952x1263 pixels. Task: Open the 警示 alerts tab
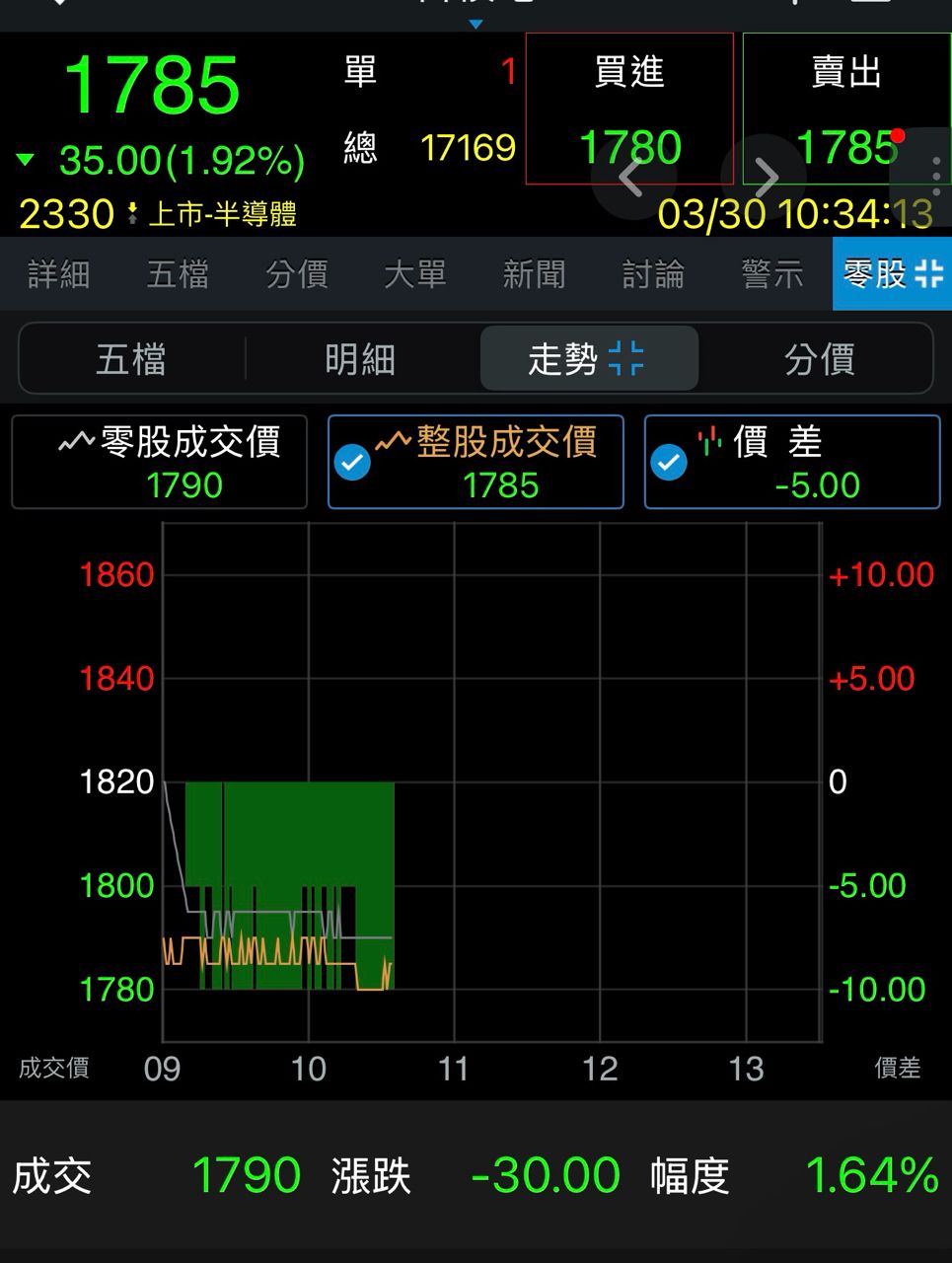coord(771,273)
